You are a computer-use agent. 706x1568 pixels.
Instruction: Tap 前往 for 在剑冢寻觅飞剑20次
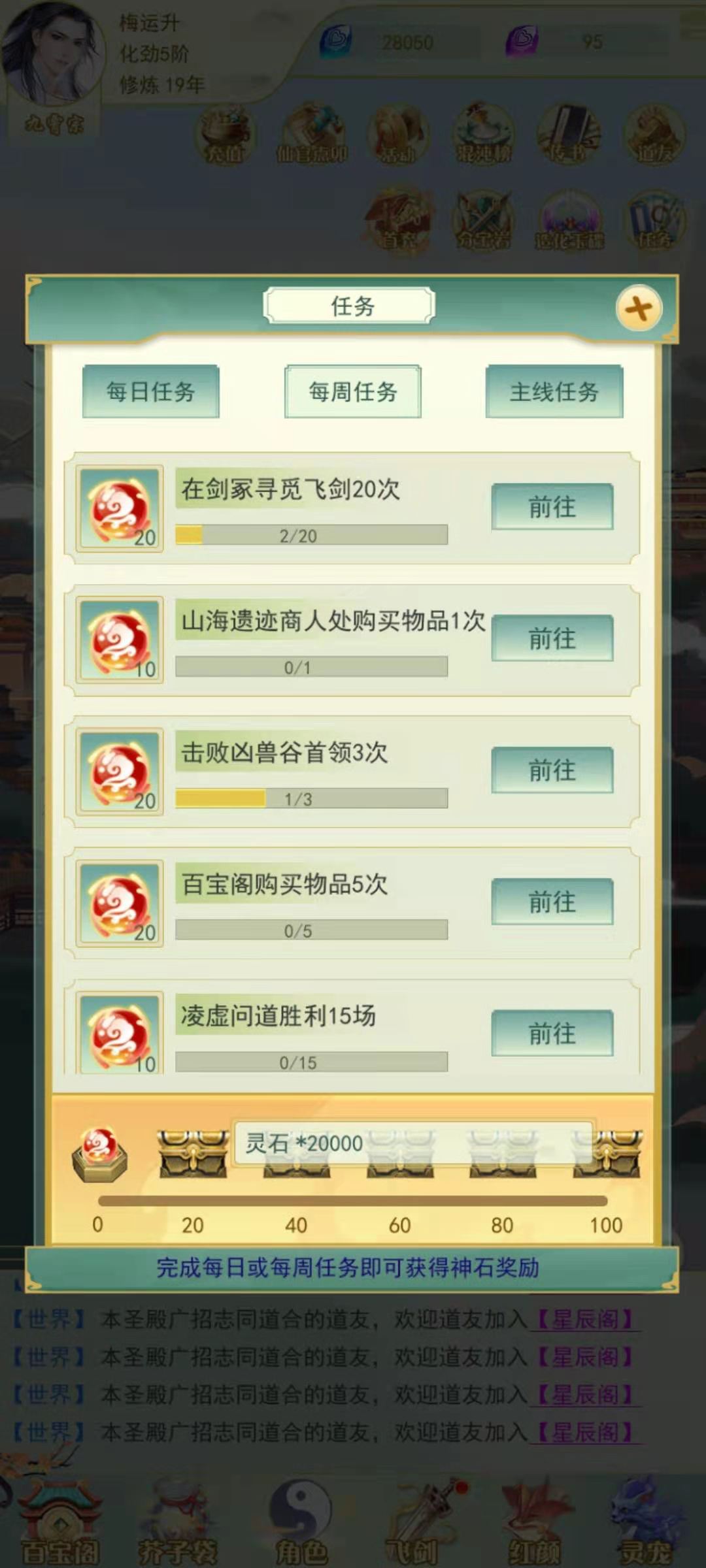pos(552,507)
